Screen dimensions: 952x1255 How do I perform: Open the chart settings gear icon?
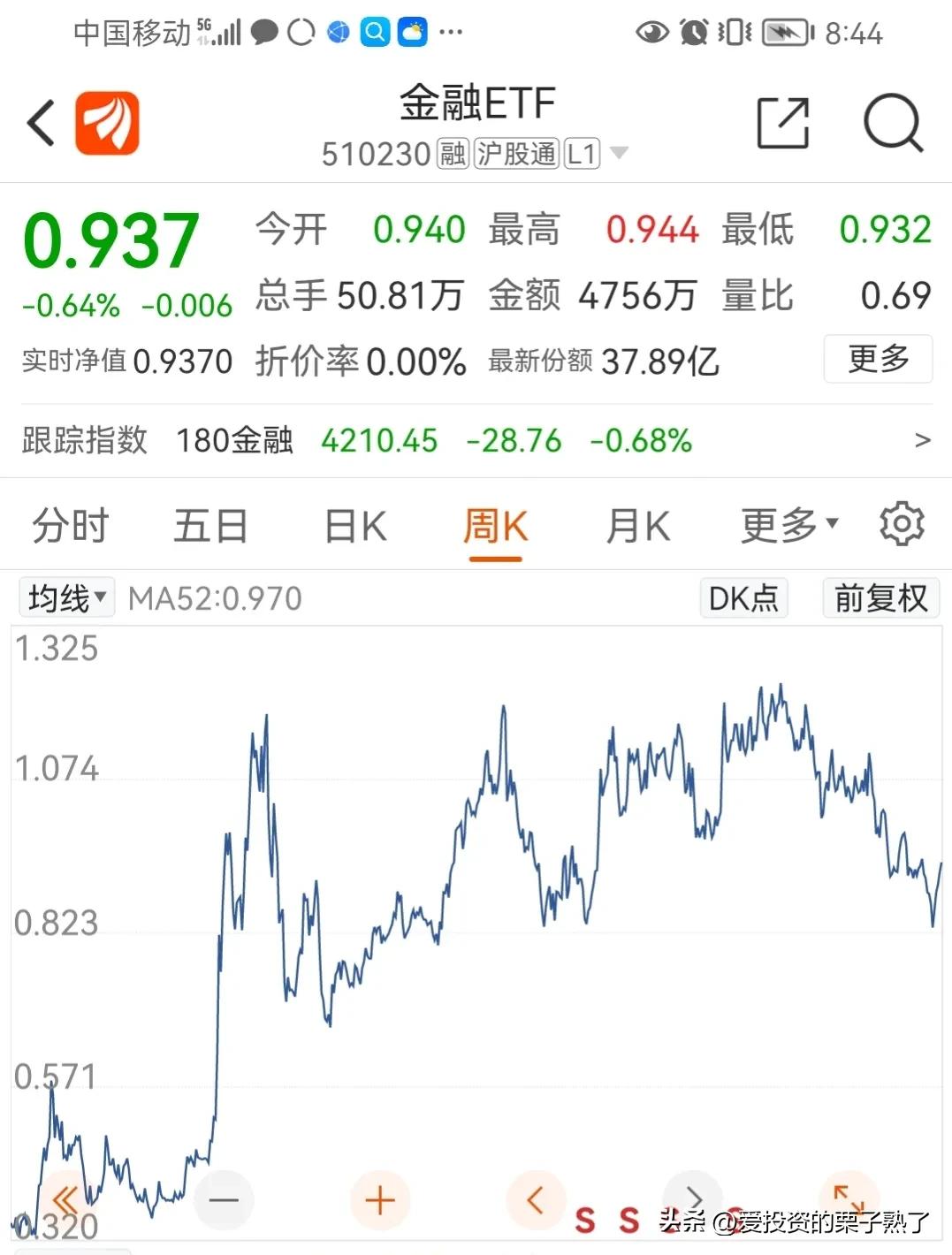coord(902,523)
